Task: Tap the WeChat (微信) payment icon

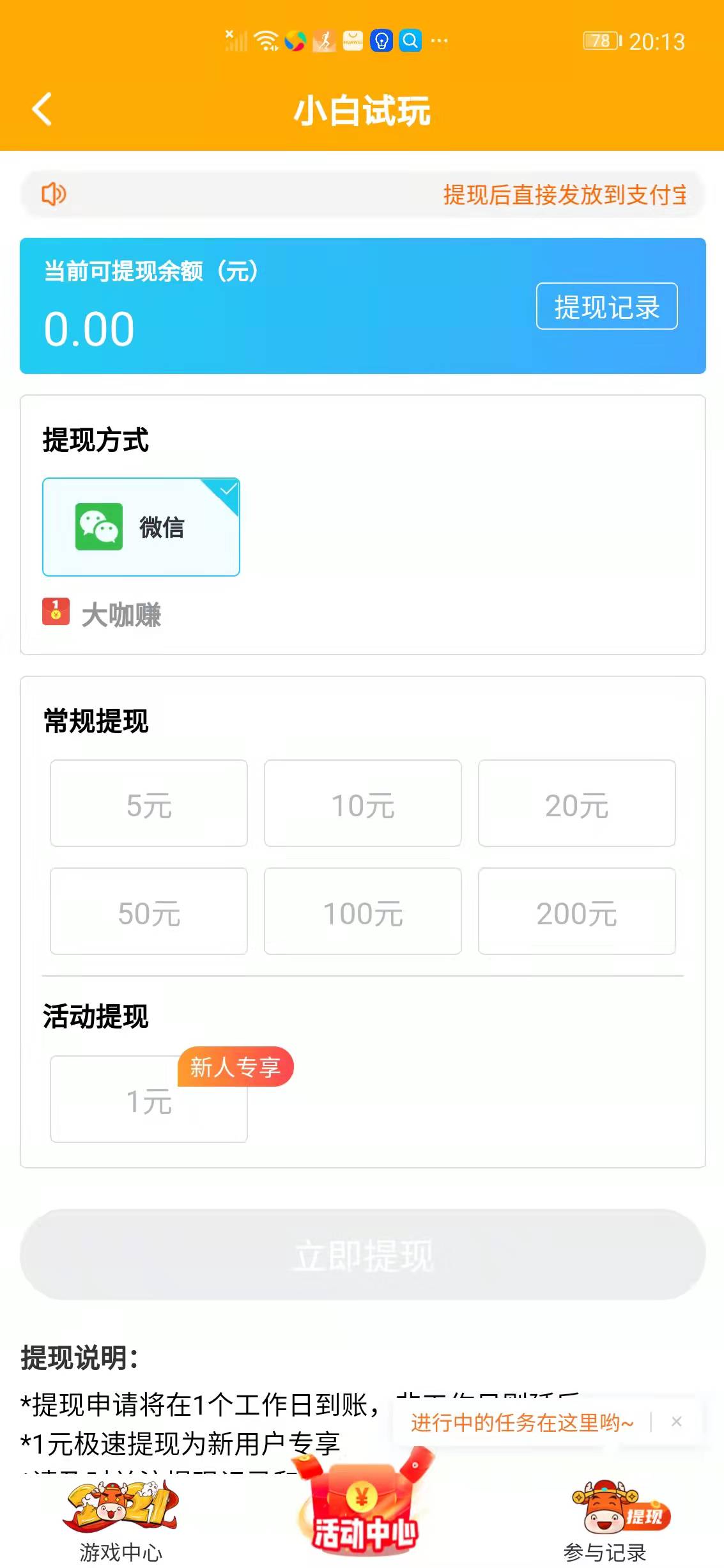Action: (99, 527)
